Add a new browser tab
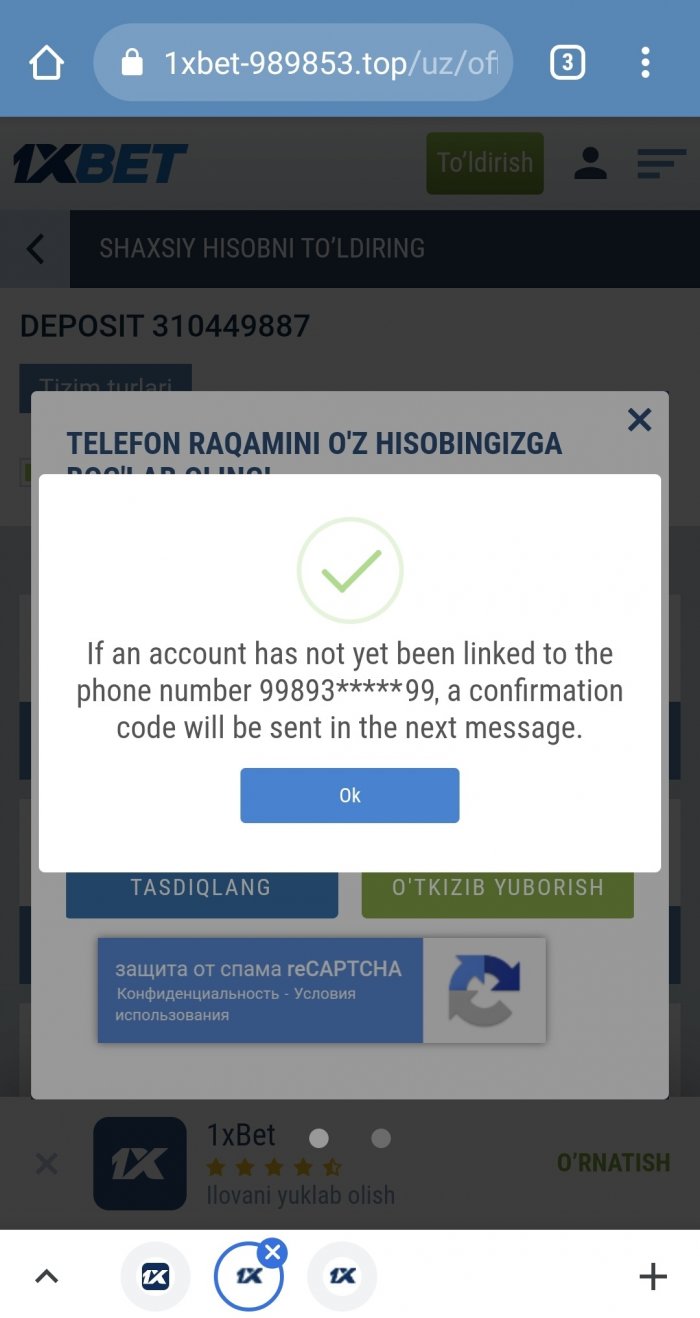700x1318 pixels. pyautogui.click(x=652, y=1276)
